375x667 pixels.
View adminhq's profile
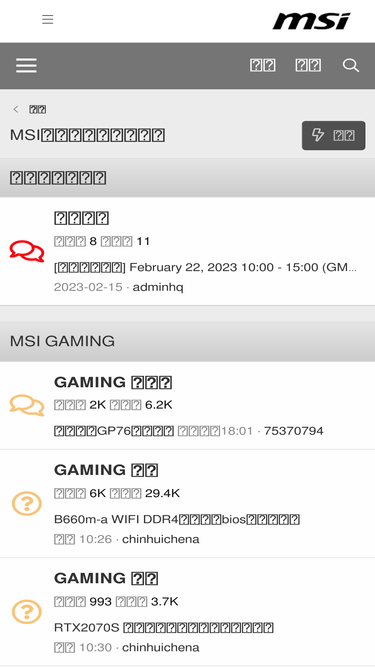click(158, 287)
